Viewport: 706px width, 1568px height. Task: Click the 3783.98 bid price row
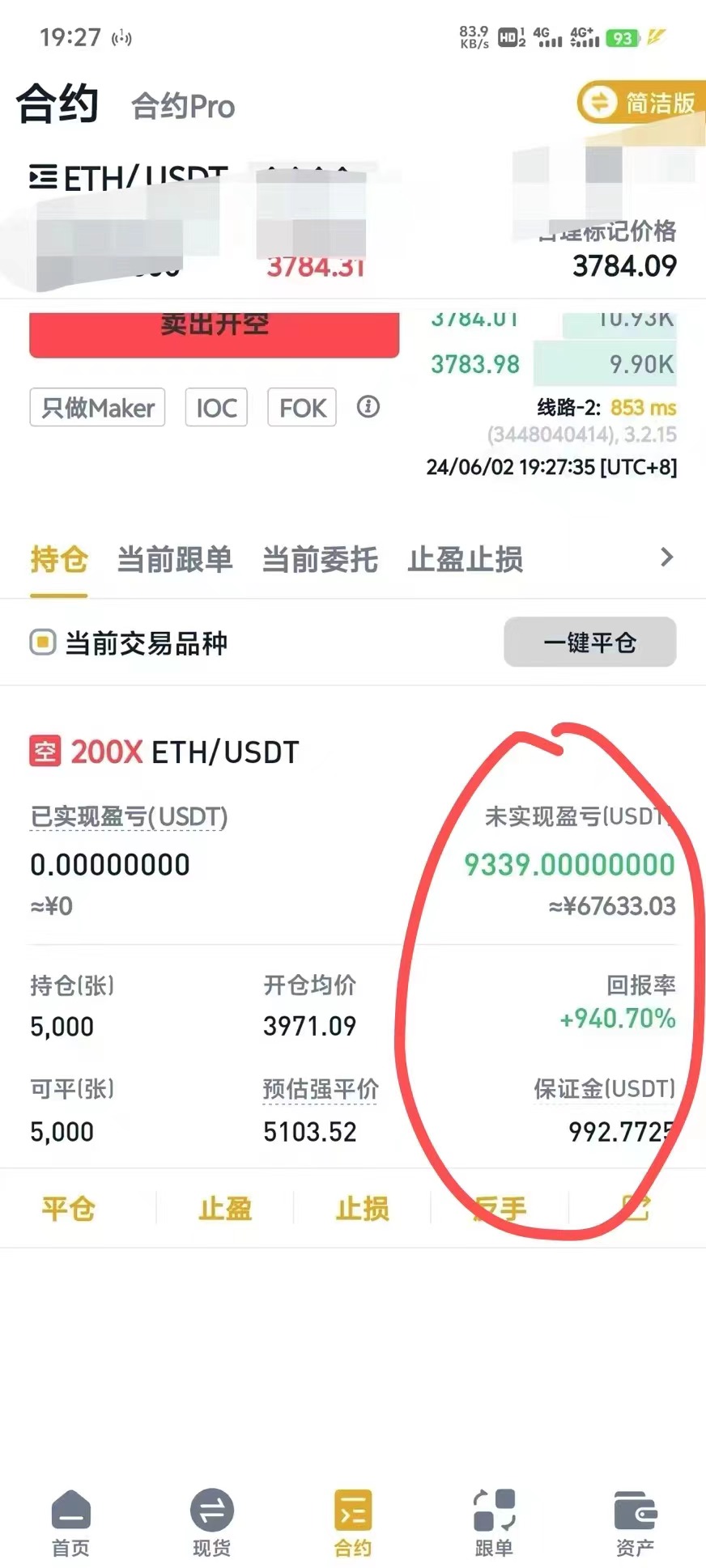(476, 365)
